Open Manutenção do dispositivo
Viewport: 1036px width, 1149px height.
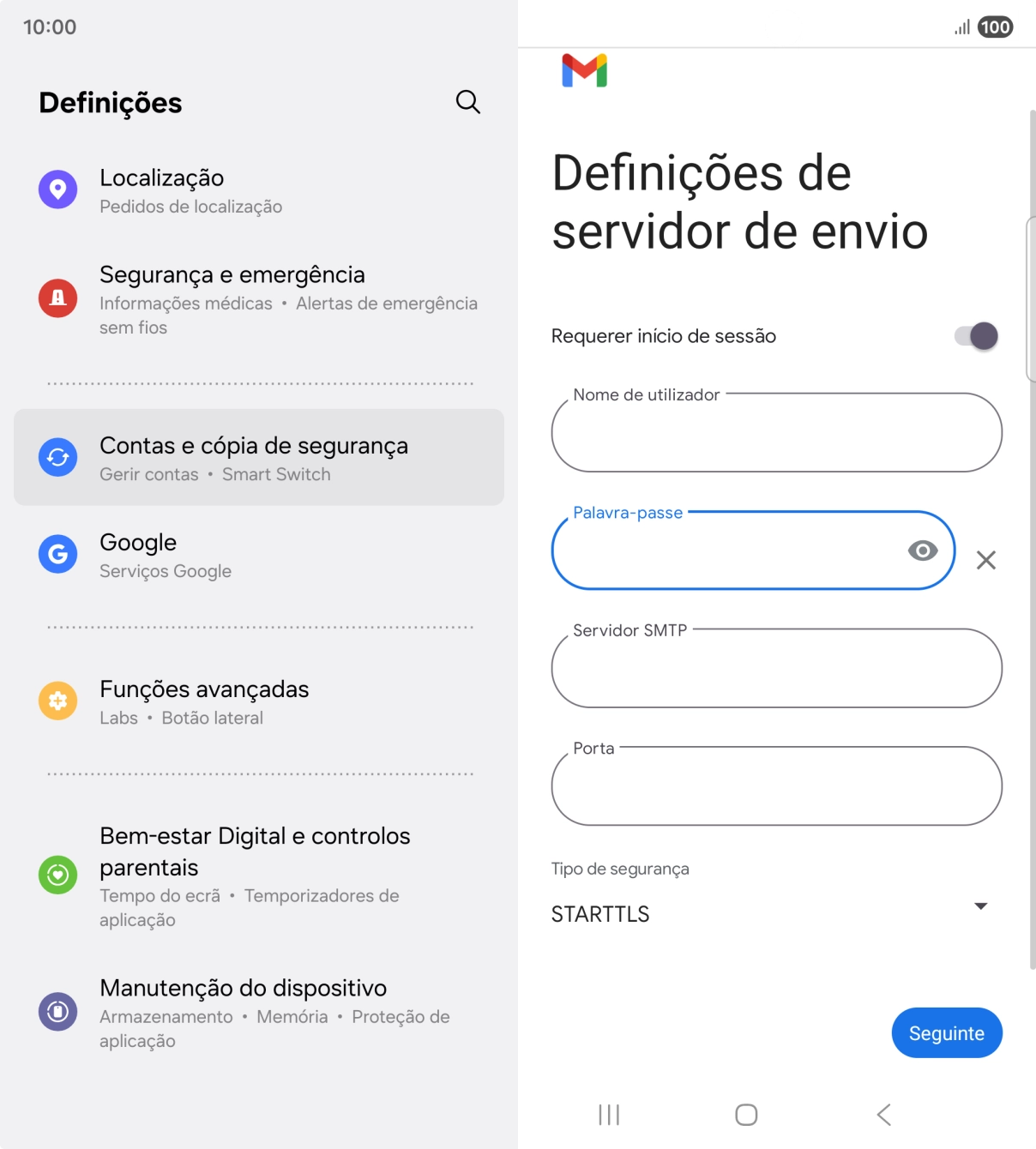257,1013
